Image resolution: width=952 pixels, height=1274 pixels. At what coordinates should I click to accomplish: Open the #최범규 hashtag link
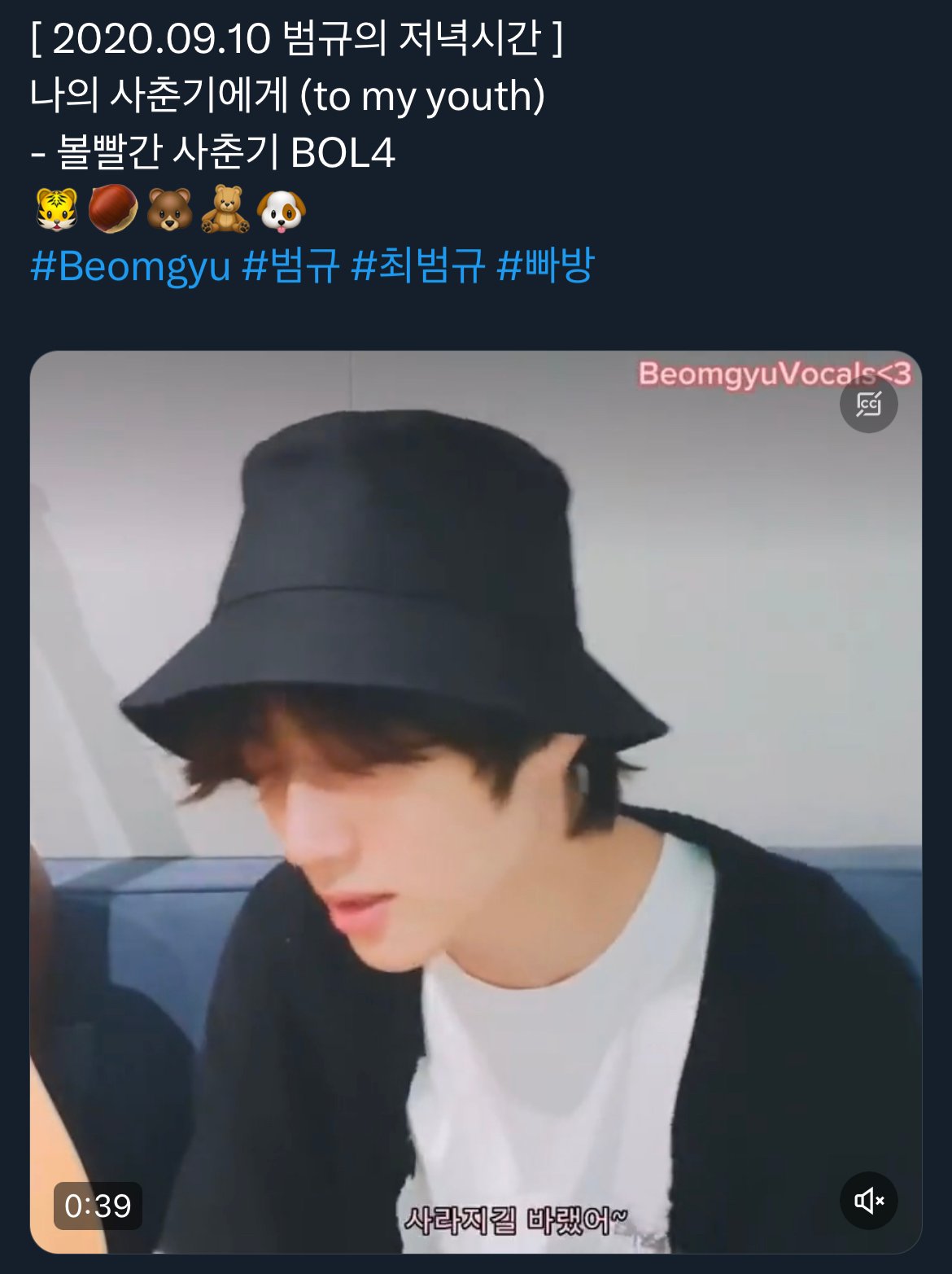pyautogui.click(x=417, y=266)
